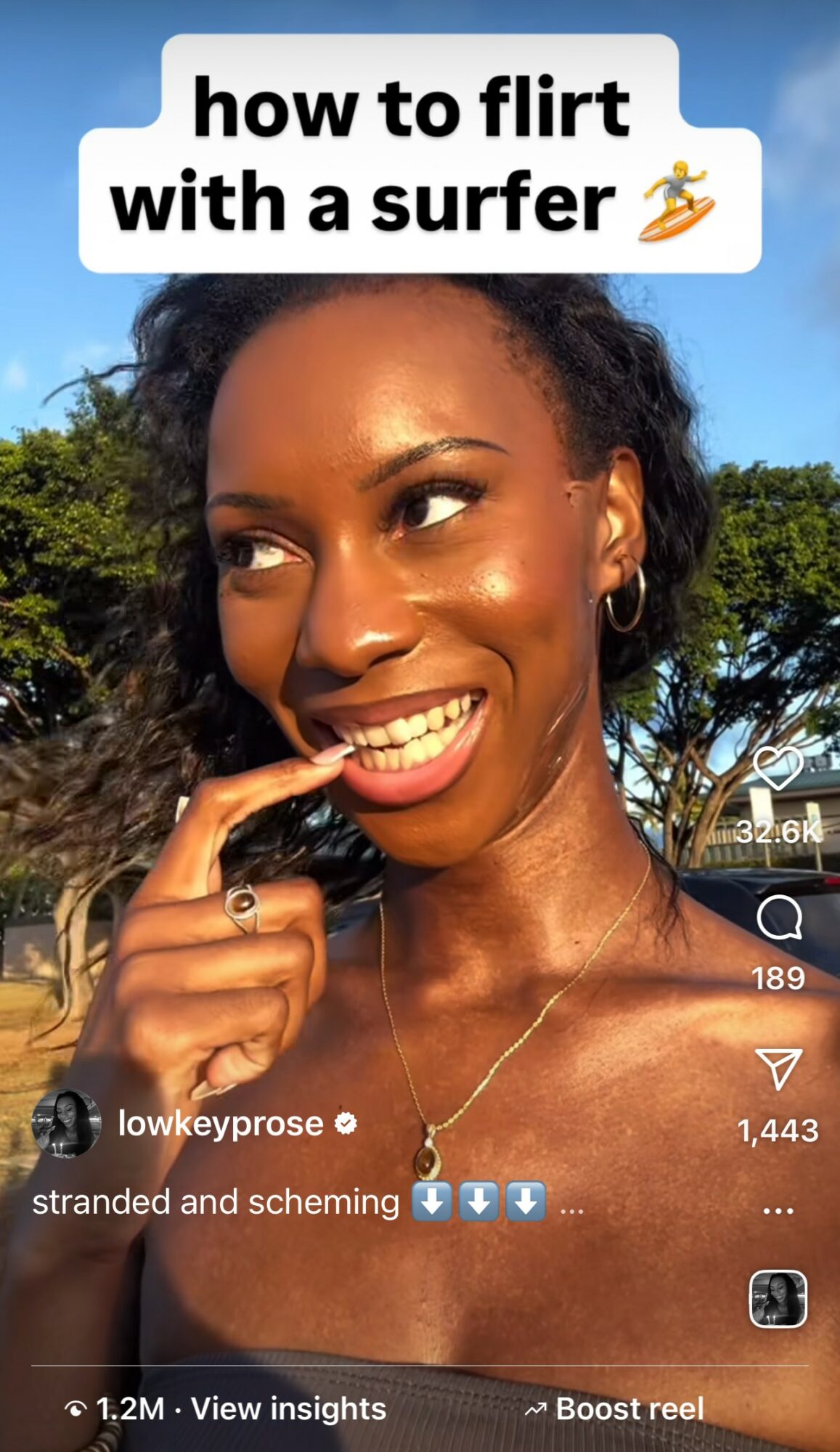Open the three-dot more options menu
The width and height of the screenshot is (840, 1452).
pos(778,1210)
